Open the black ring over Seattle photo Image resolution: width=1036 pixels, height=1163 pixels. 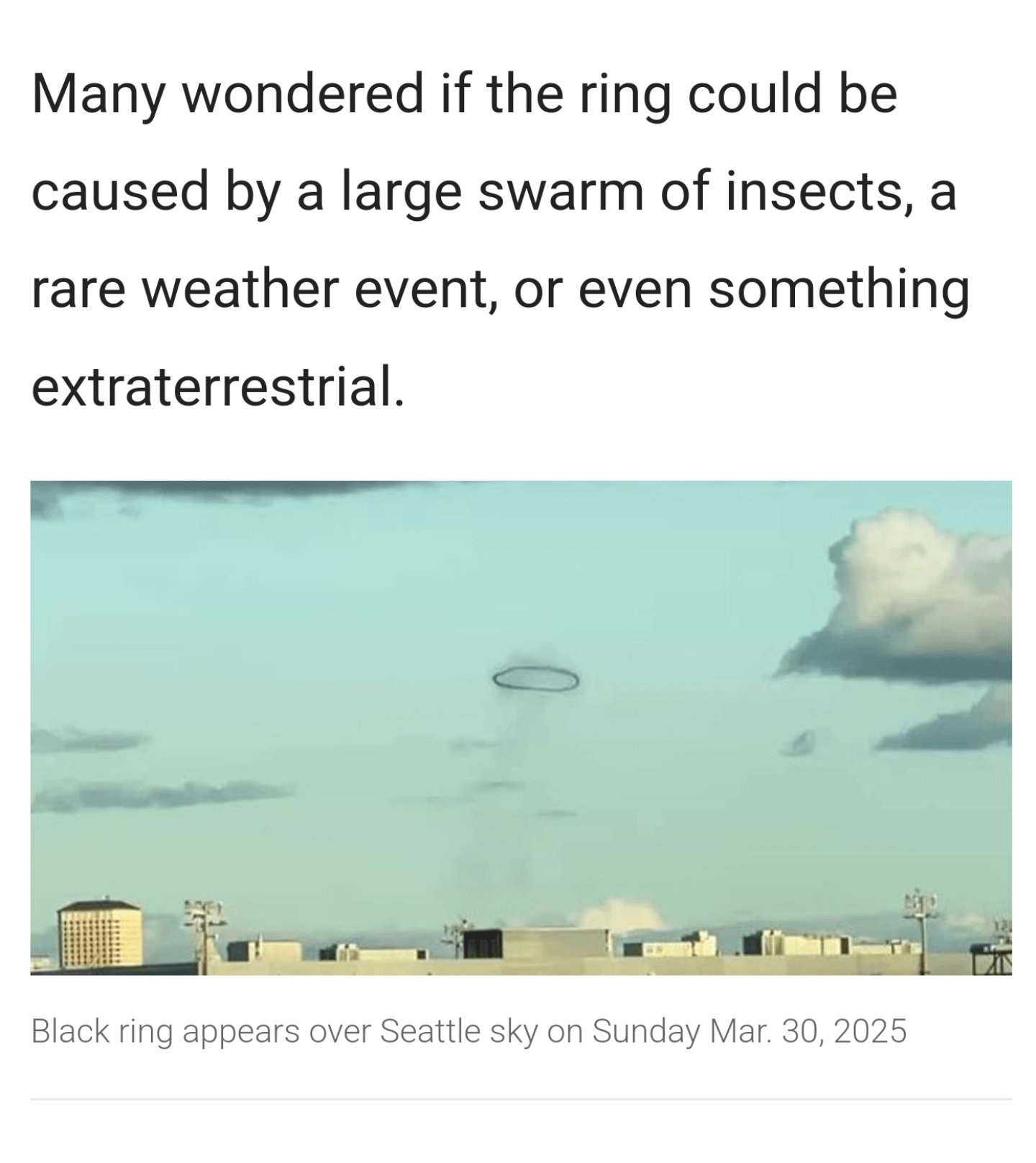520,727
